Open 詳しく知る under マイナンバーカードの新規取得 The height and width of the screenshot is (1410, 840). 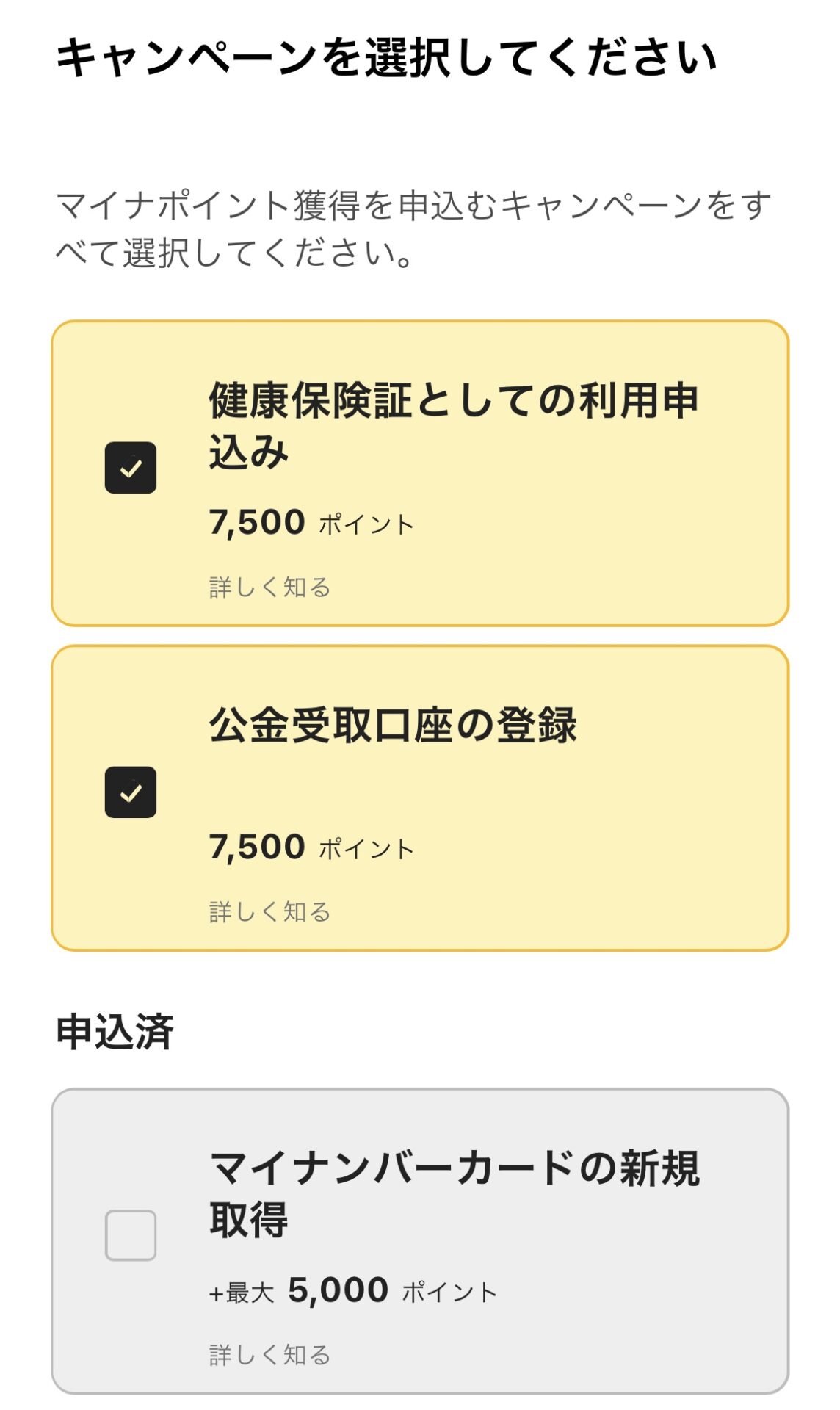click(270, 1355)
